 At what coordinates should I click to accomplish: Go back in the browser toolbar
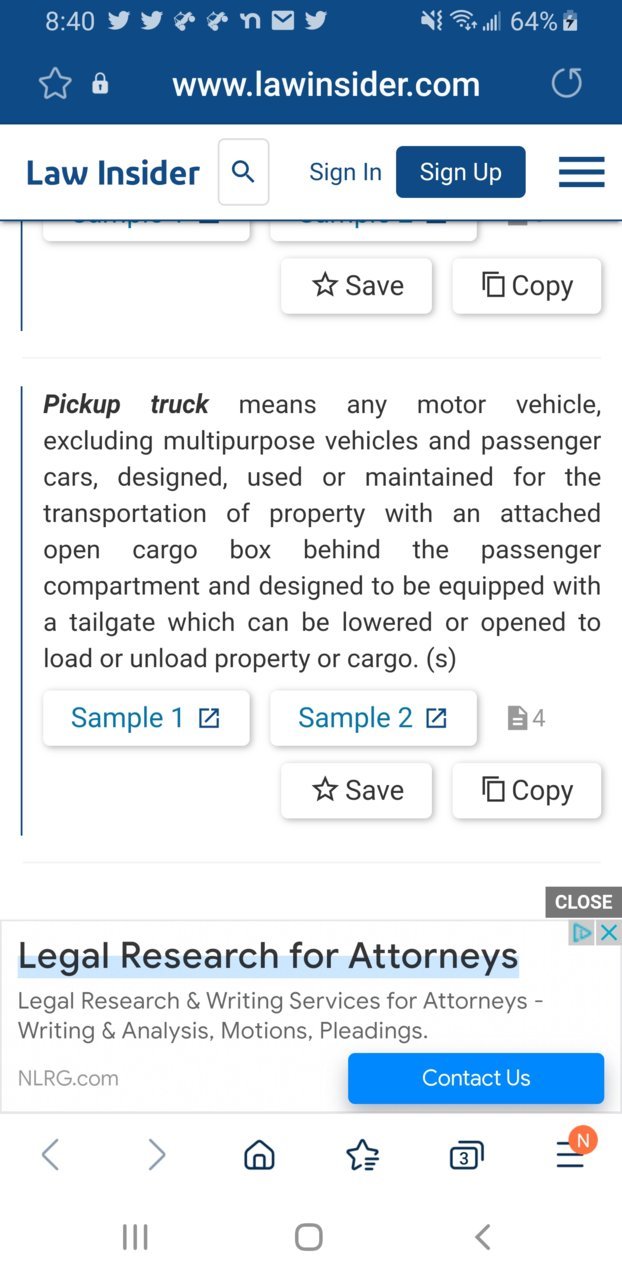pos(50,1156)
